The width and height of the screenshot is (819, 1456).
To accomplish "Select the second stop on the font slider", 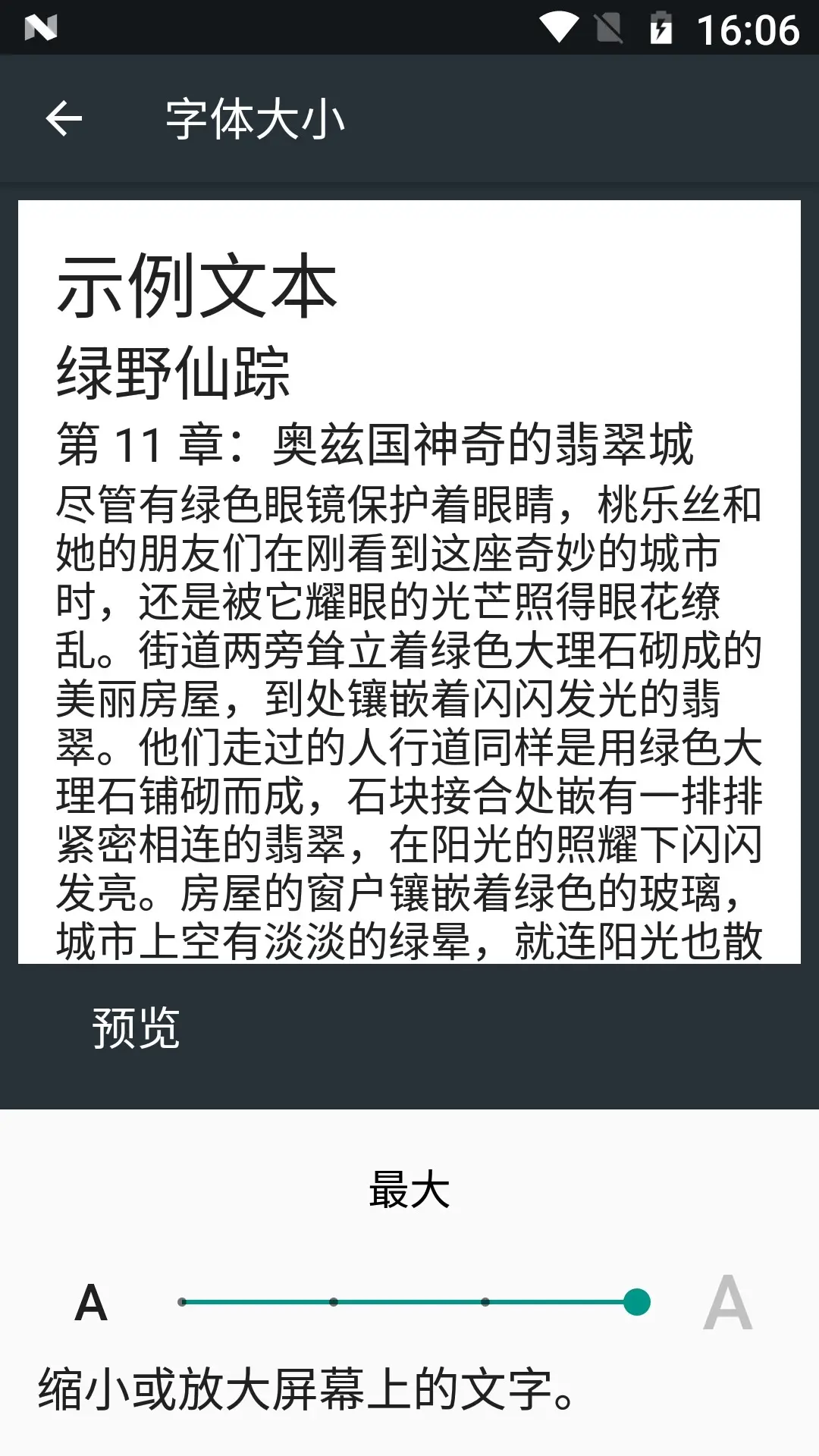I will (334, 1302).
